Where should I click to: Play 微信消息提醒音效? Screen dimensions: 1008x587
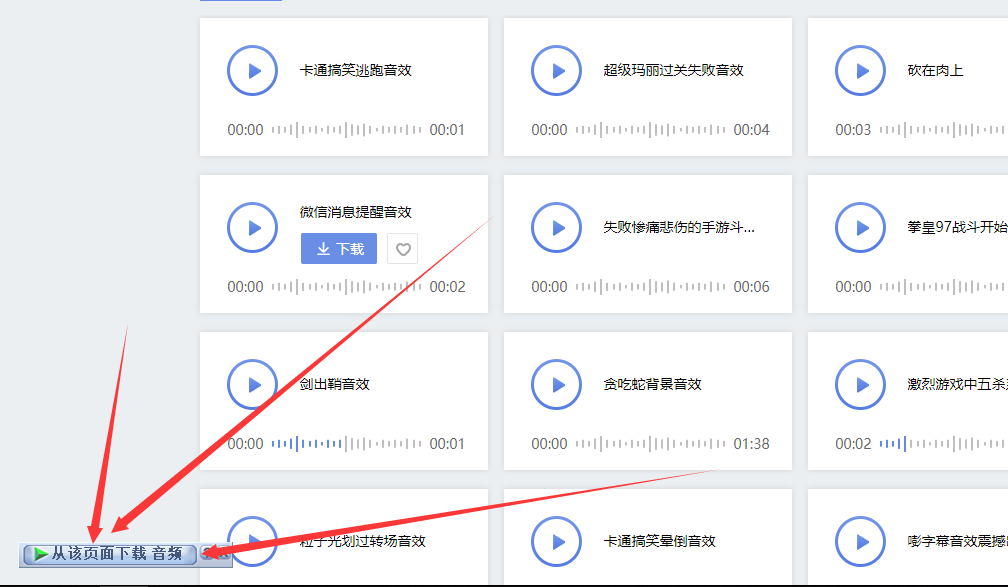[x=252, y=228]
